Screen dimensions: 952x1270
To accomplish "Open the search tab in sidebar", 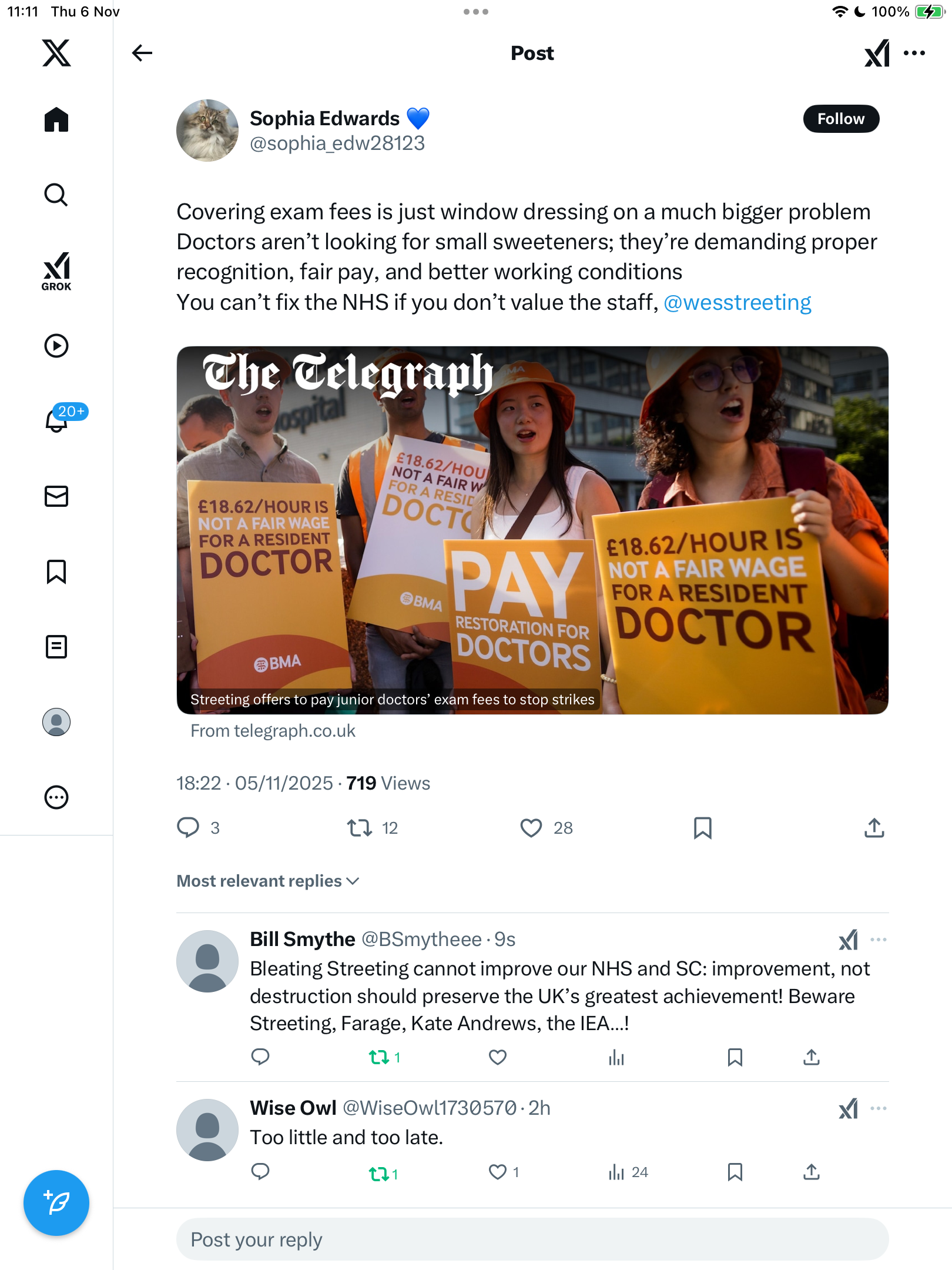I will tap(56, 195).
